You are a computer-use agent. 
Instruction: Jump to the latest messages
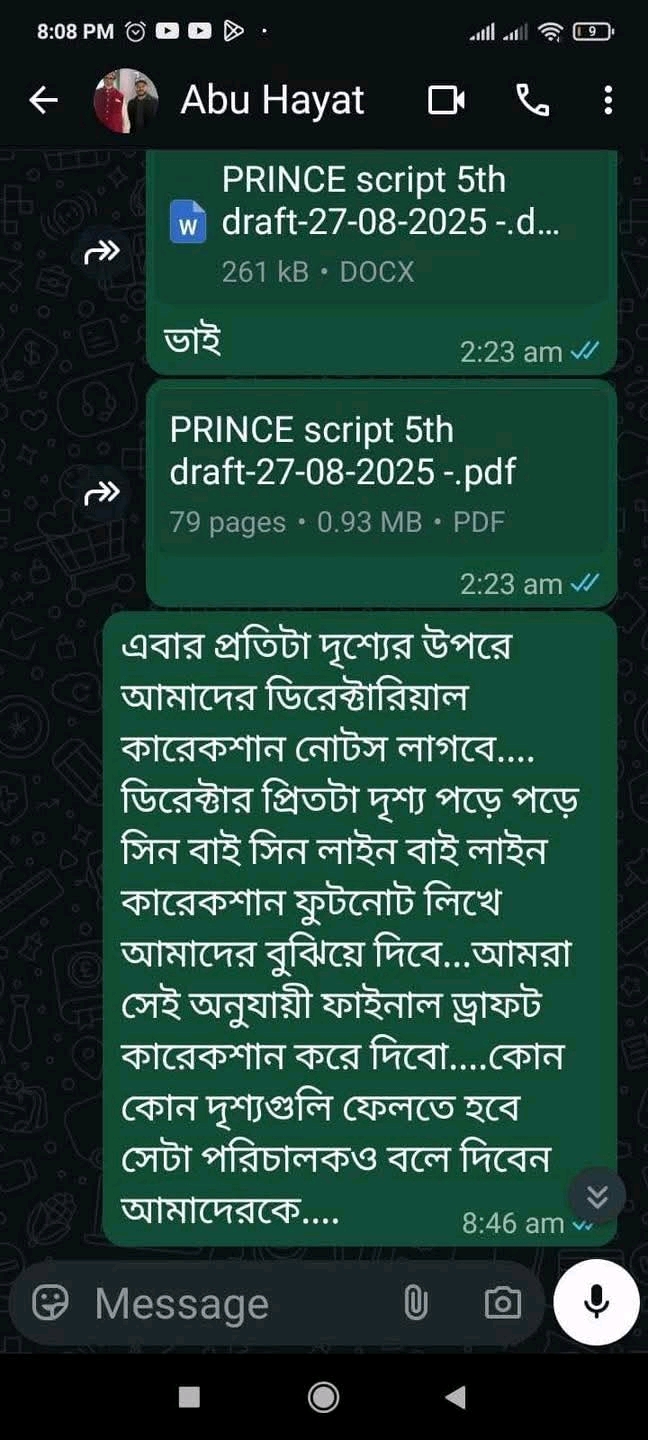pyautogui.click(x=597, y=1196)
